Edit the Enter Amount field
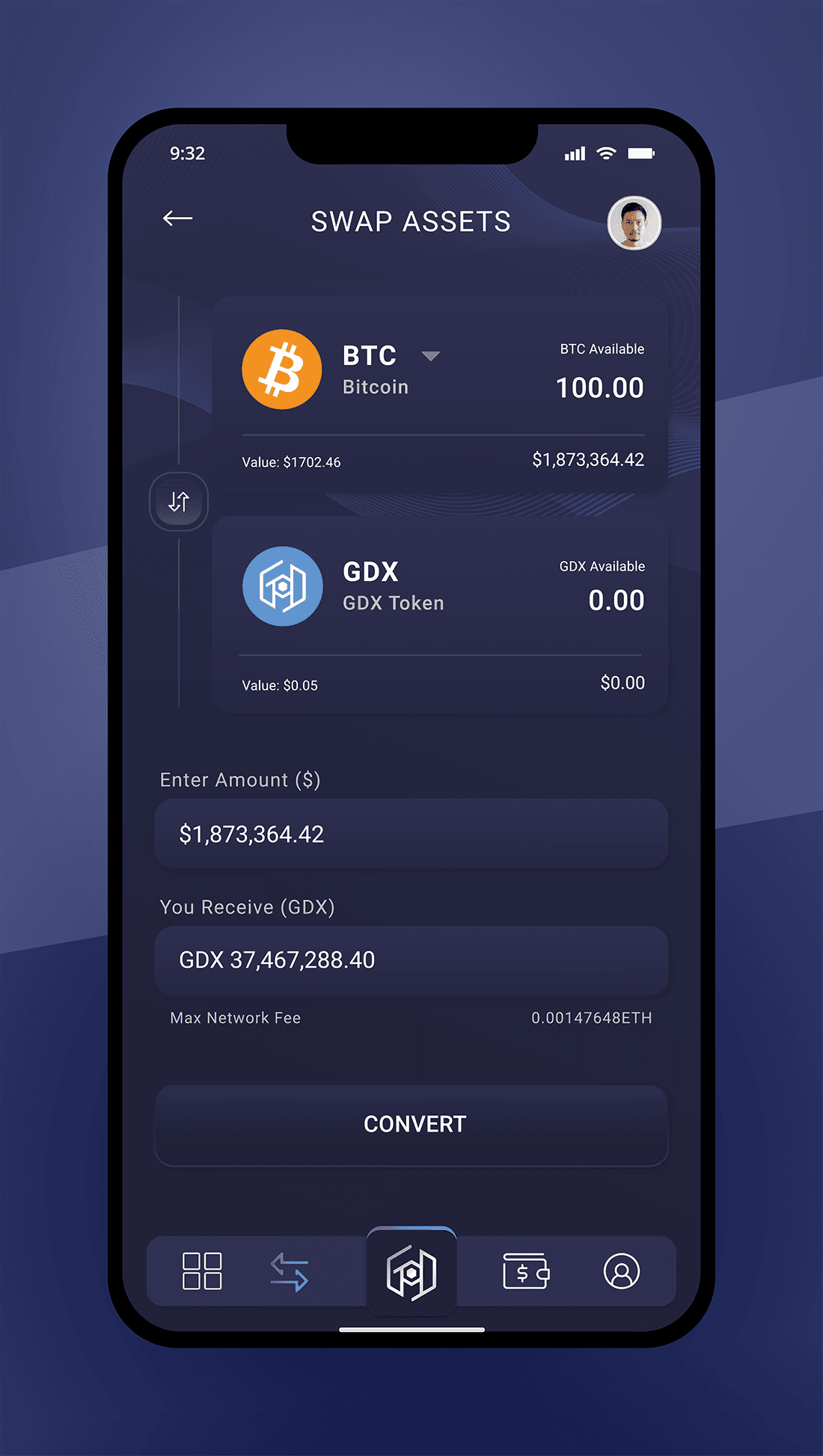The image size is (823, 1456). click(411, 834)
